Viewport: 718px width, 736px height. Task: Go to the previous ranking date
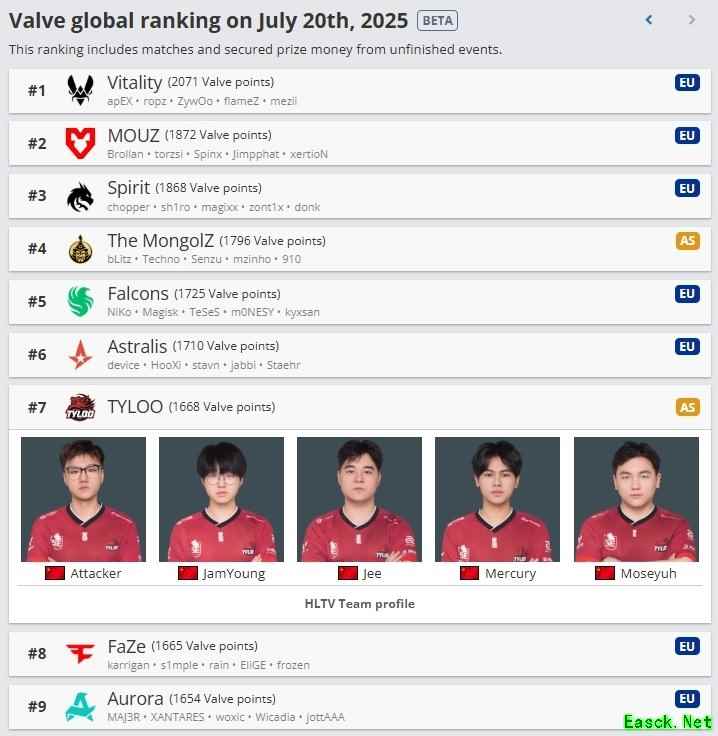[x=649, y=20]
